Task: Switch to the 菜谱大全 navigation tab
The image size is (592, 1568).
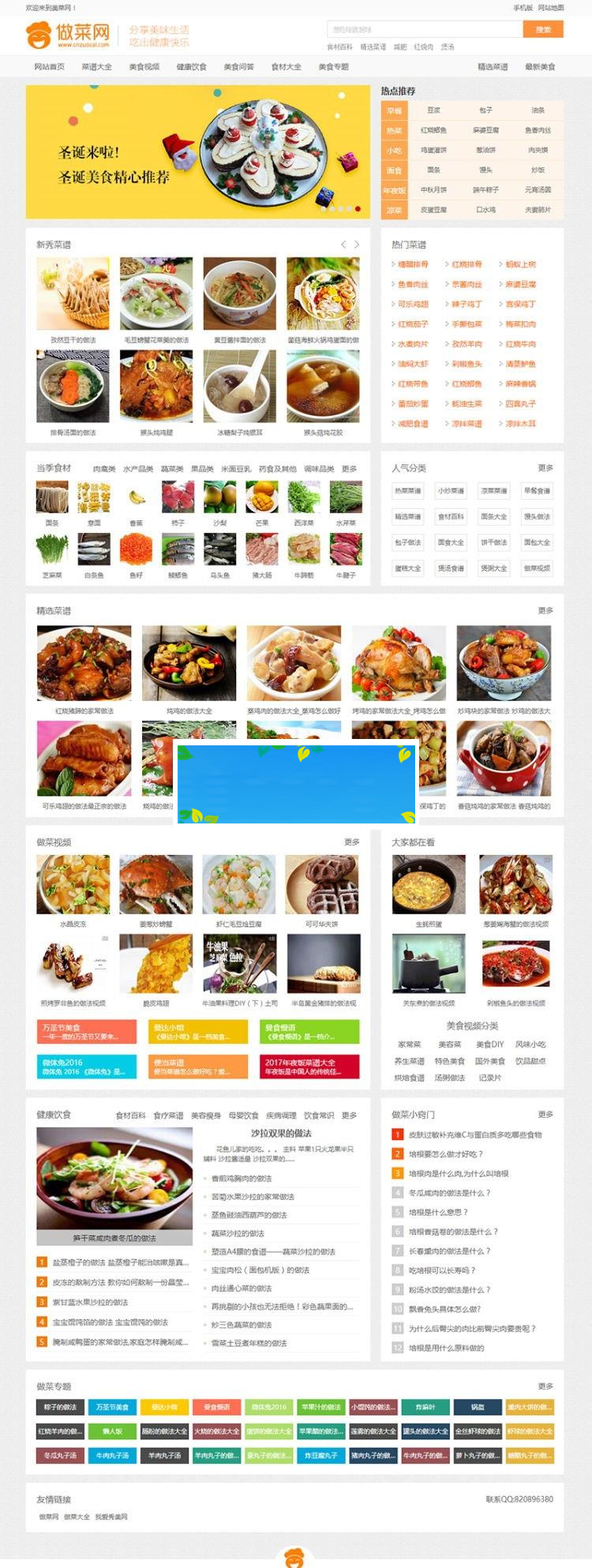Action: coord(96,67)
